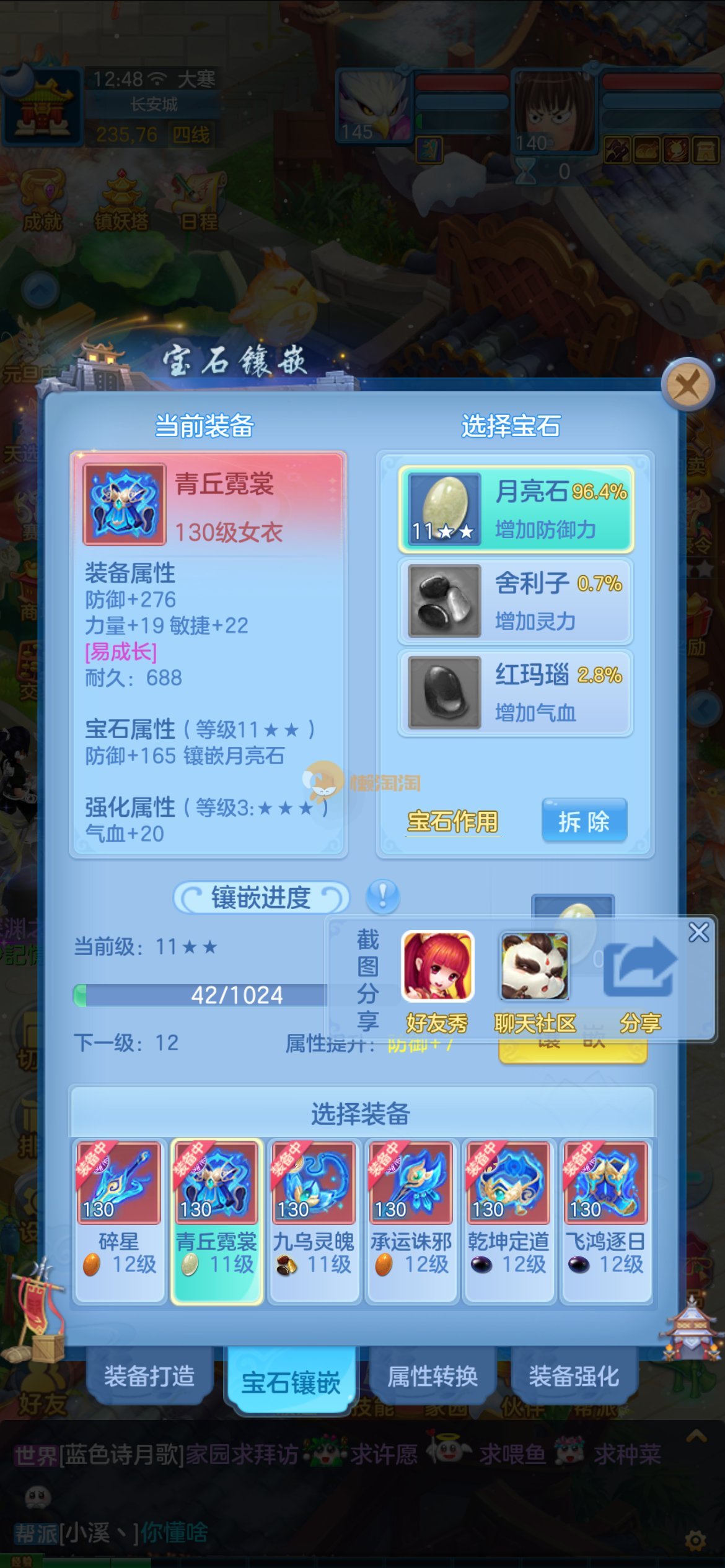Image resolution: width=725 pixels, height=1568 pixels.
Task: Open the 装备强化 tab
Action: coord(574,1377)
